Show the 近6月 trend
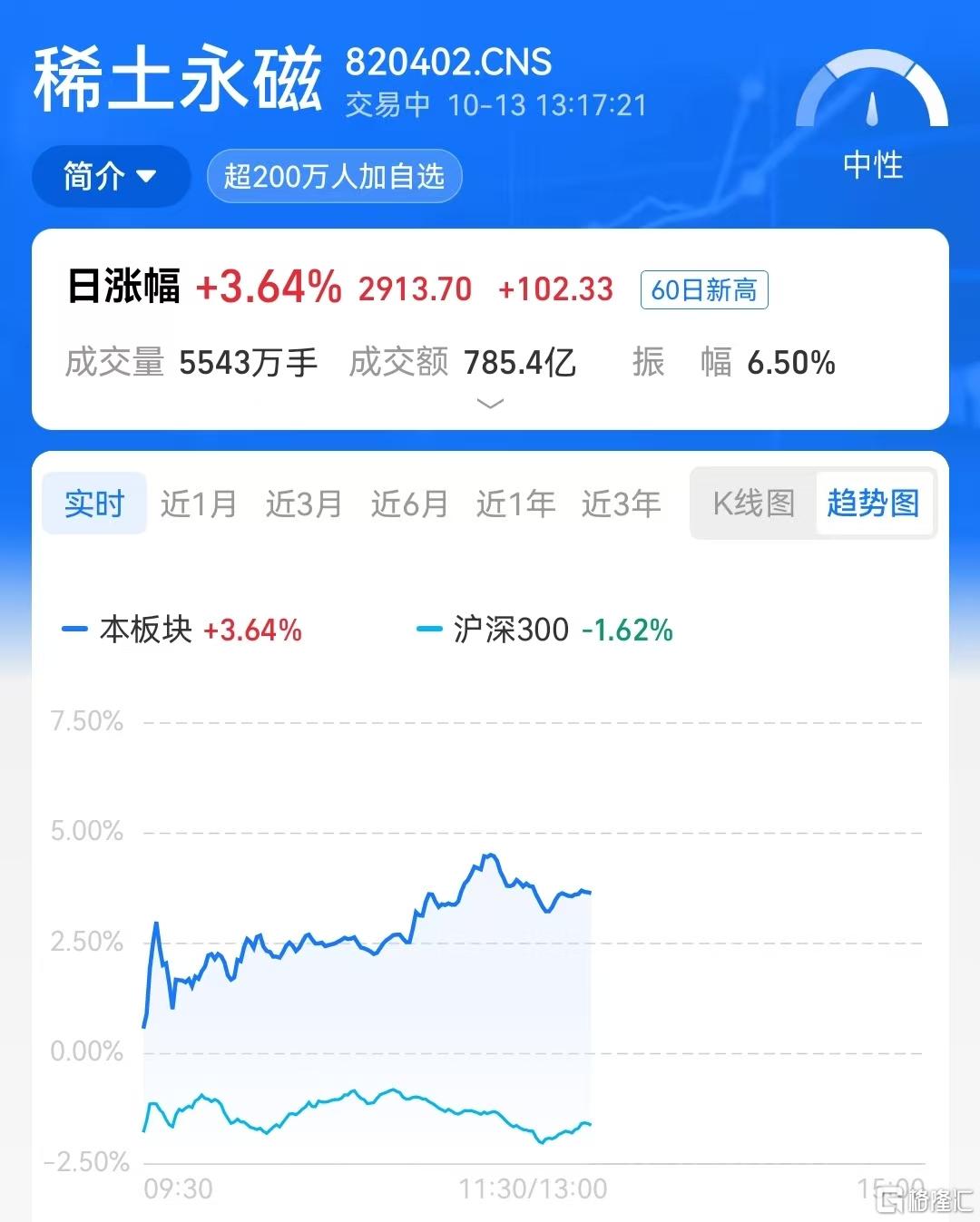Screen dimensions: 980x1222 click(409, 503)
